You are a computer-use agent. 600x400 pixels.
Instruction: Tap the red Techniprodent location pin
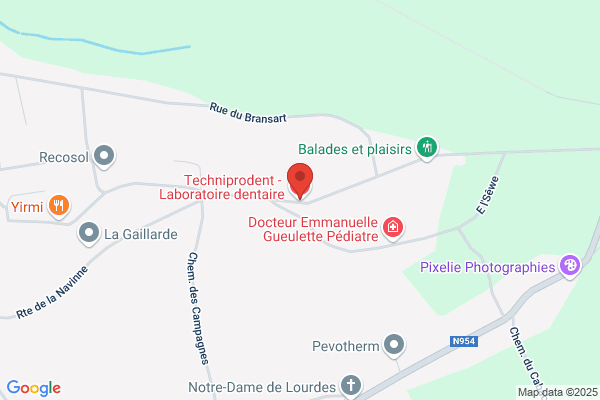click(x=300, y=181)
